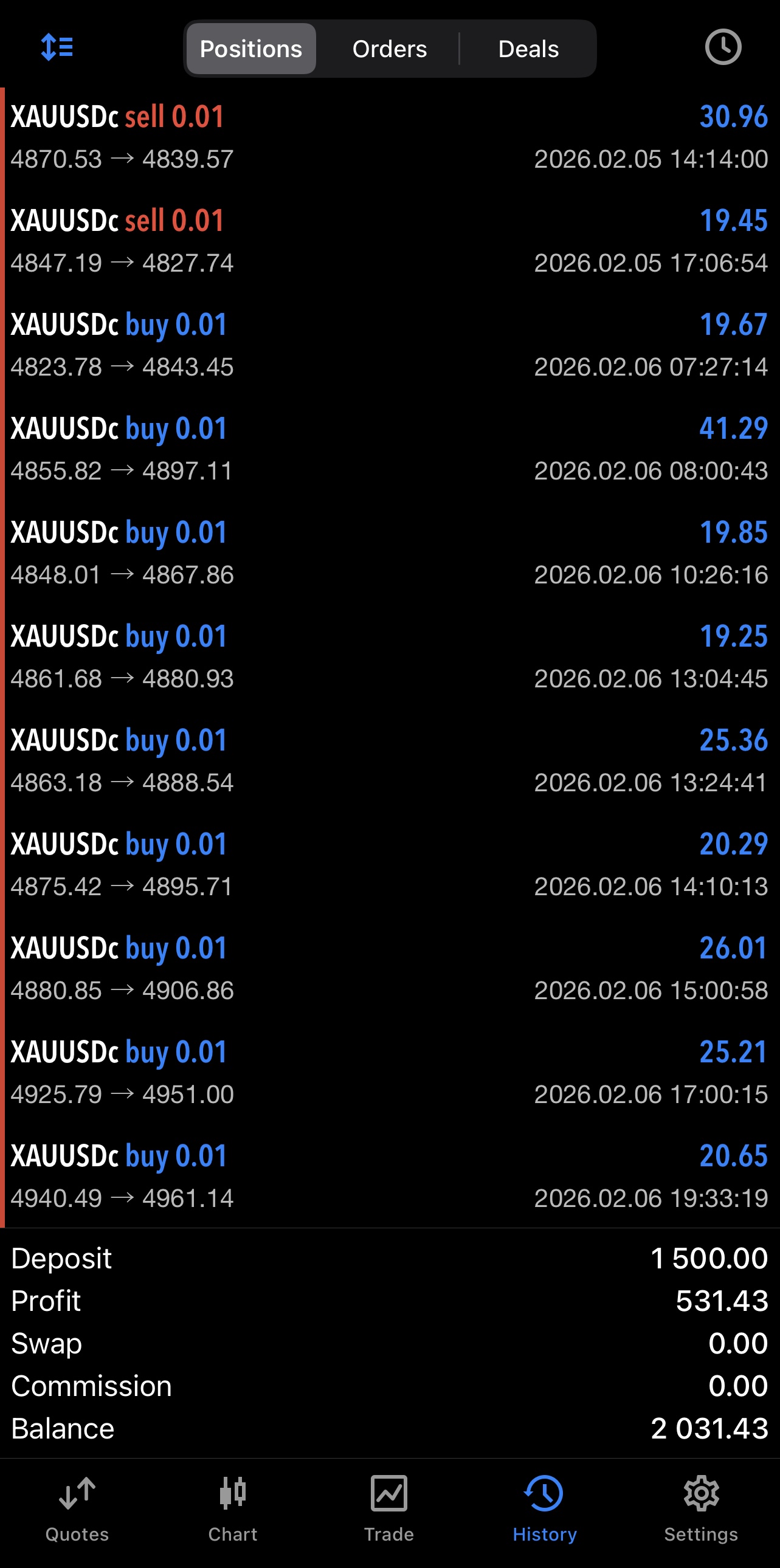The height and width of the screenshot is (1568, 780).
Task: Expand the buy position closed at 10:26:16
Action: click(x=390, y=553)
